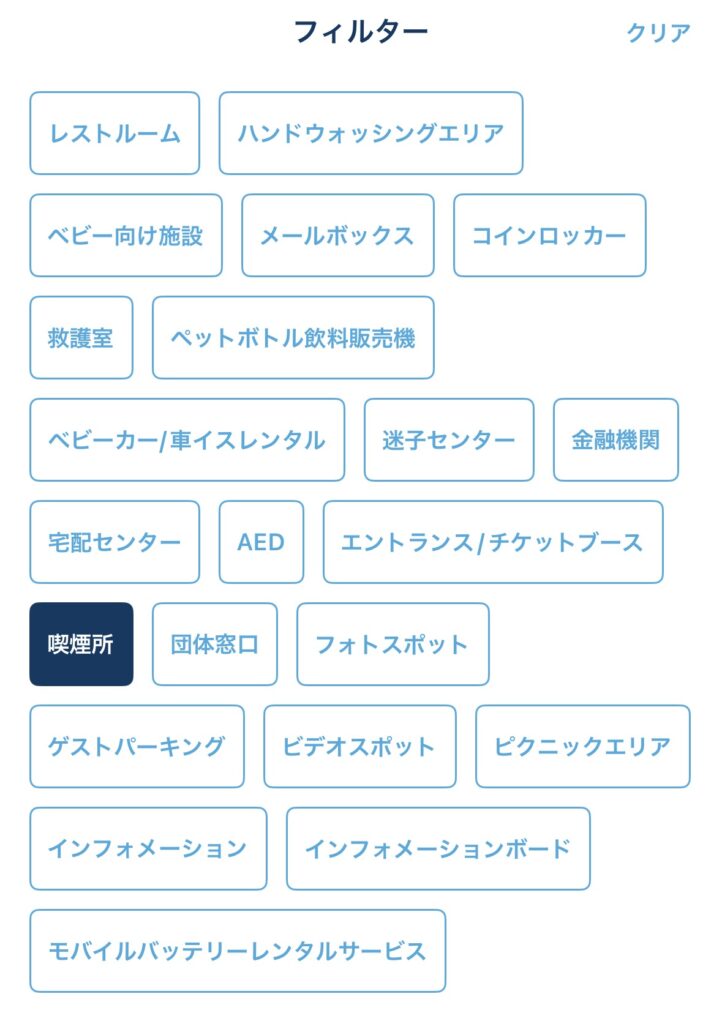Enable the 金融機関 filter chip
The width and height of the screenshot is (722, 1024).
[x=613, y=440]
